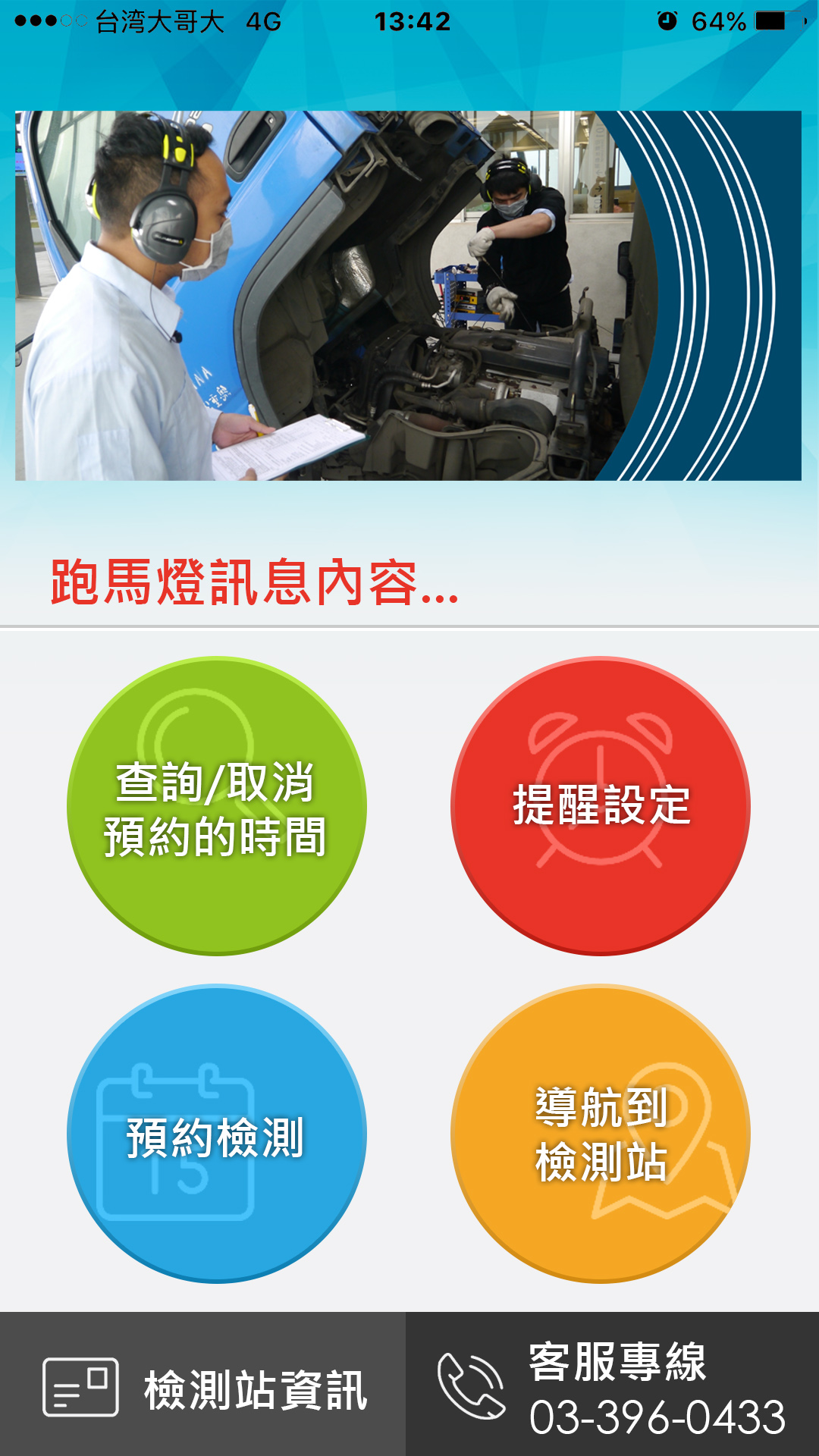The width and height of the screenshot is (819, 1456).
Task: Open the vehicle inspection banner image
Action: coord(408,296)
